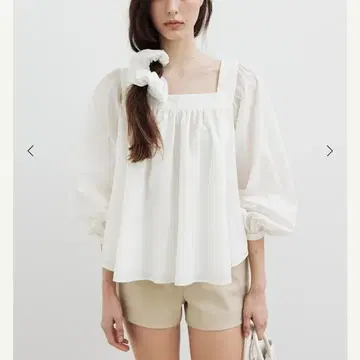Show the next product photo
Image resolution: width=360 pixels, height=360 pixels.
(329, 151)
